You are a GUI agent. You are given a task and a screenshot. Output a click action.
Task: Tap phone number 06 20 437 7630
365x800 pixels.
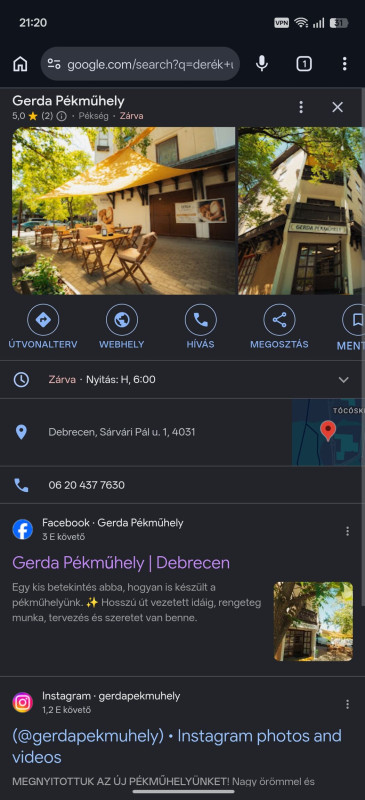coord(86,485)
